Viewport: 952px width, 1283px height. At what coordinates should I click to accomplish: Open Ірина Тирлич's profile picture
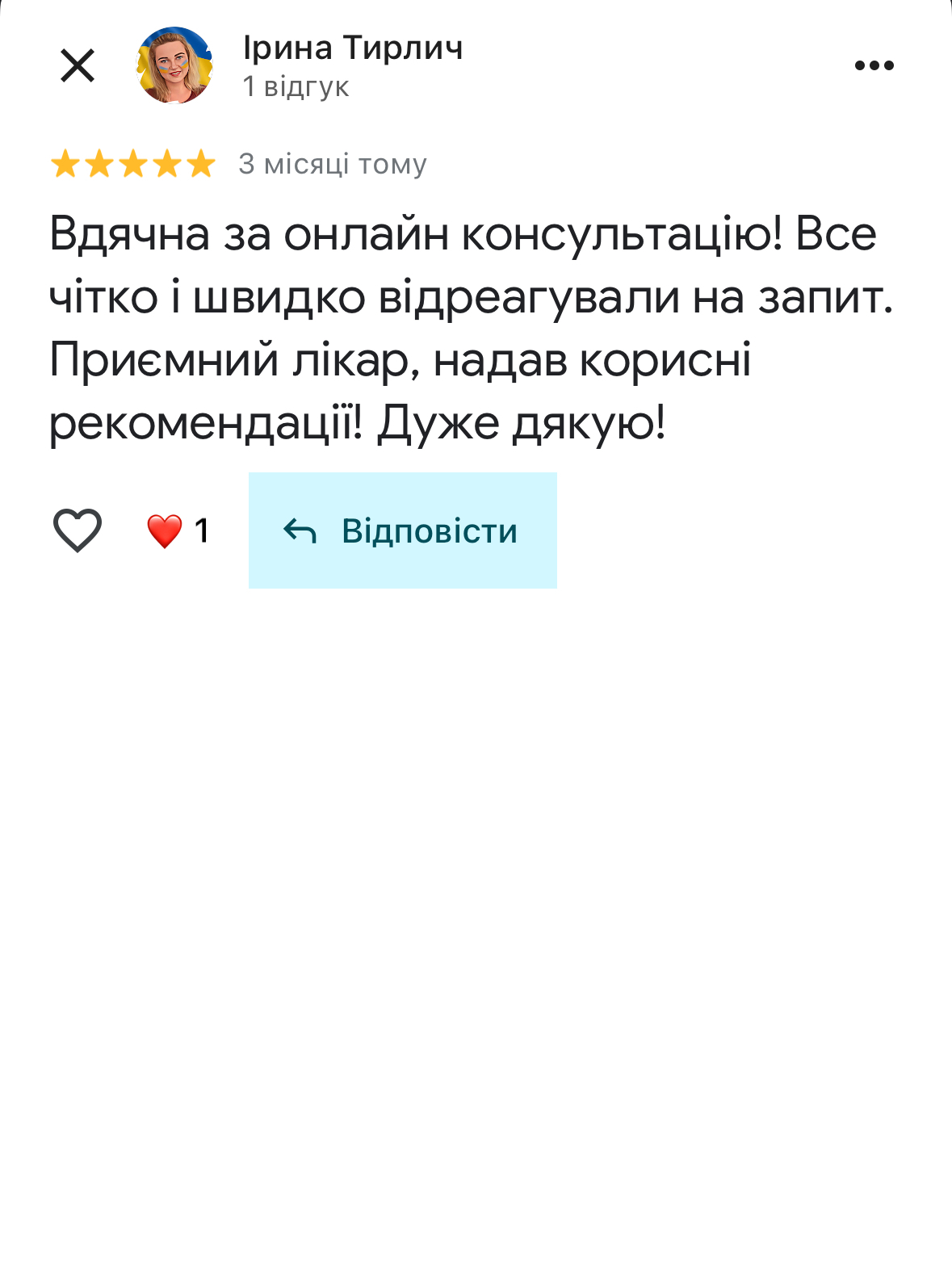pyautogui.click(x=174, y=65)
